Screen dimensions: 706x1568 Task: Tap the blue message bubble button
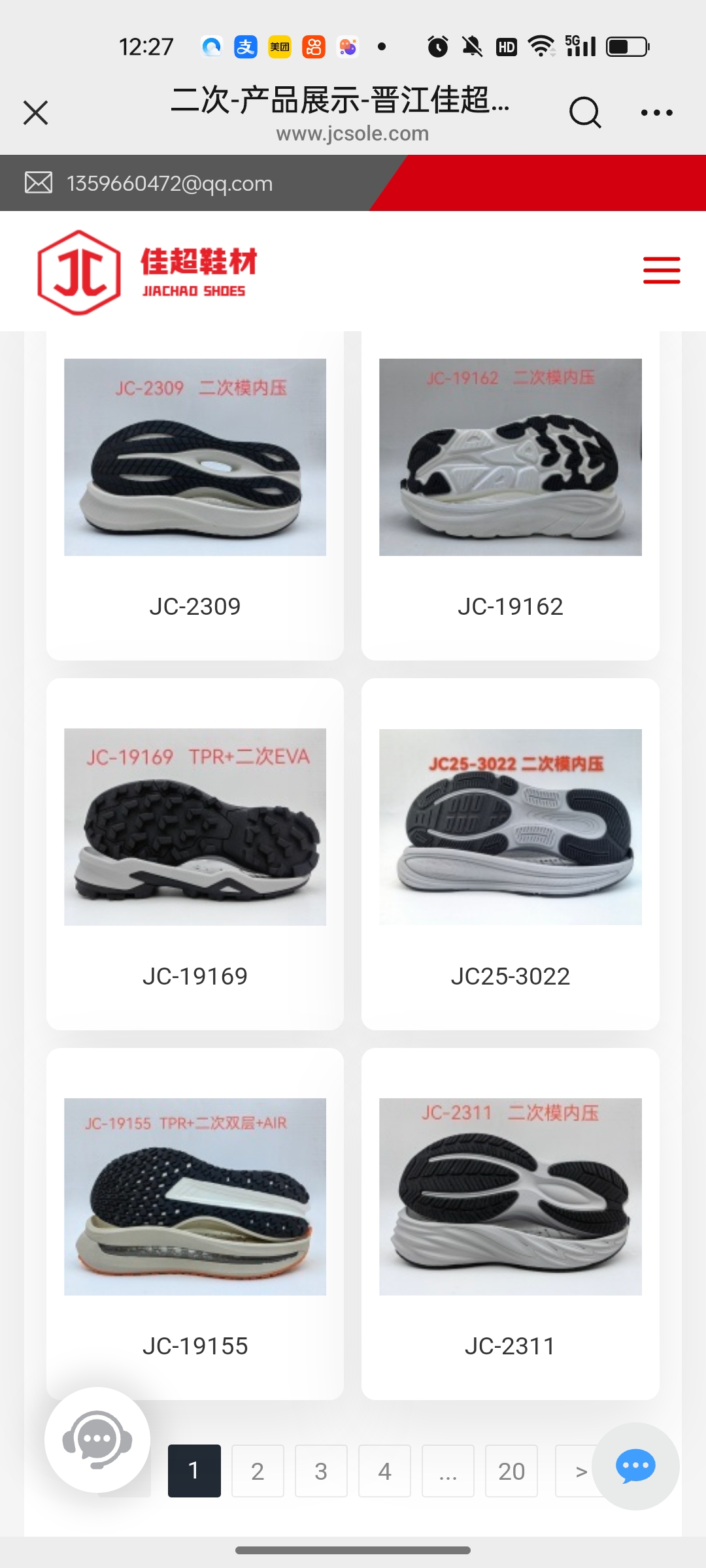(x=635, y=1466)
